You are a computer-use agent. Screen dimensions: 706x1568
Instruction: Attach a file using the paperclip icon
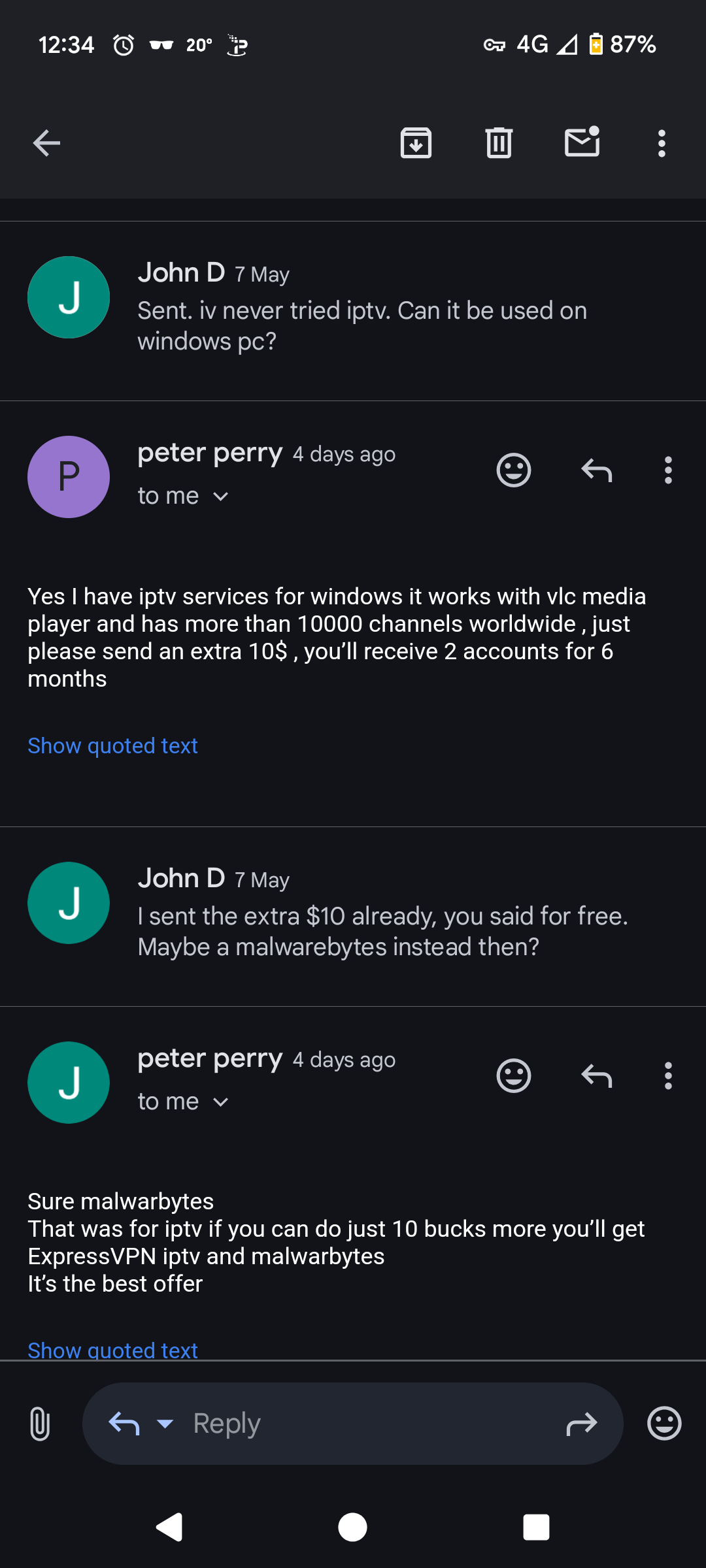(40, 1424)
